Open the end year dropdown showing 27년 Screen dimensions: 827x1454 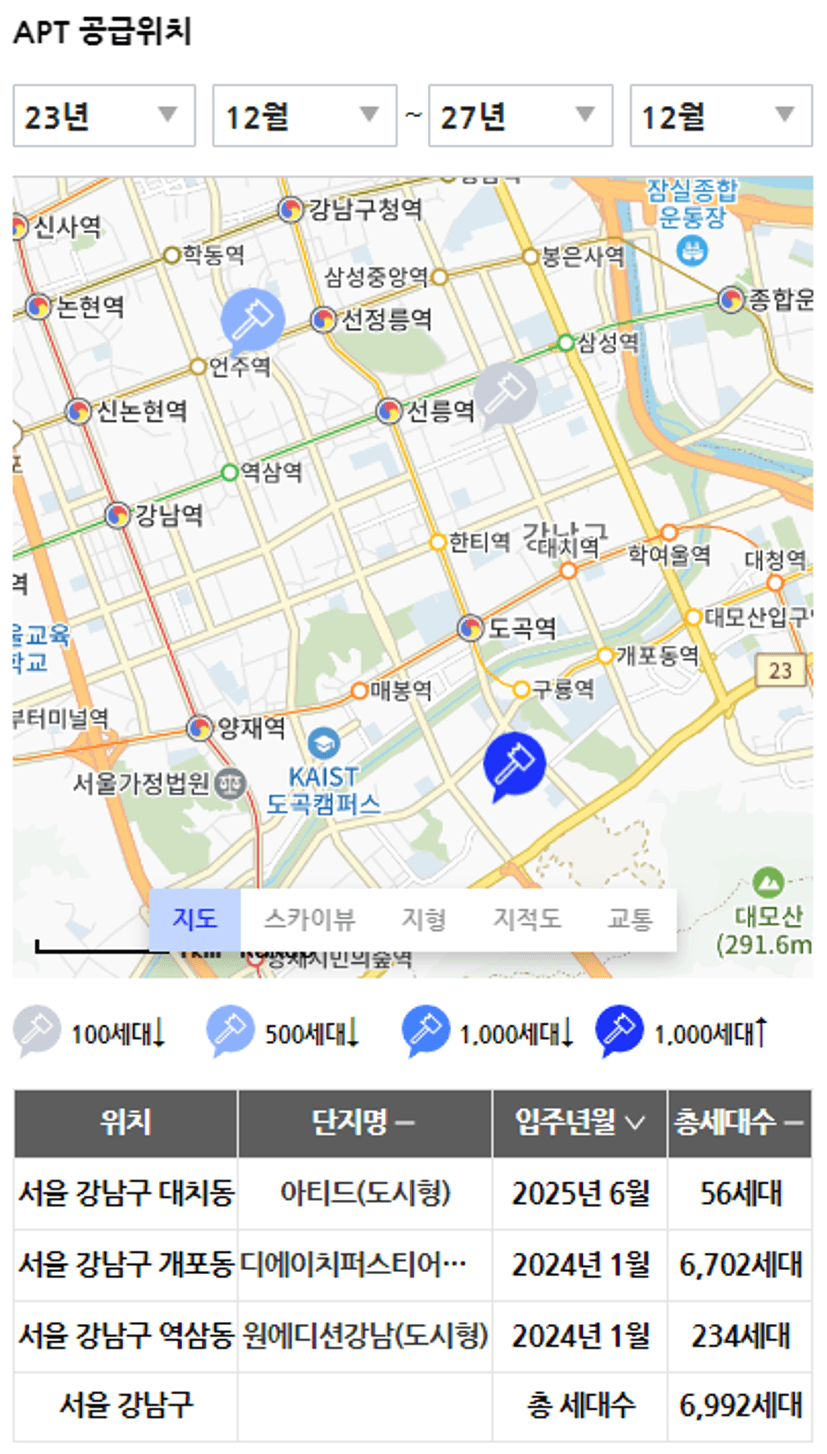tap(520, 117)
